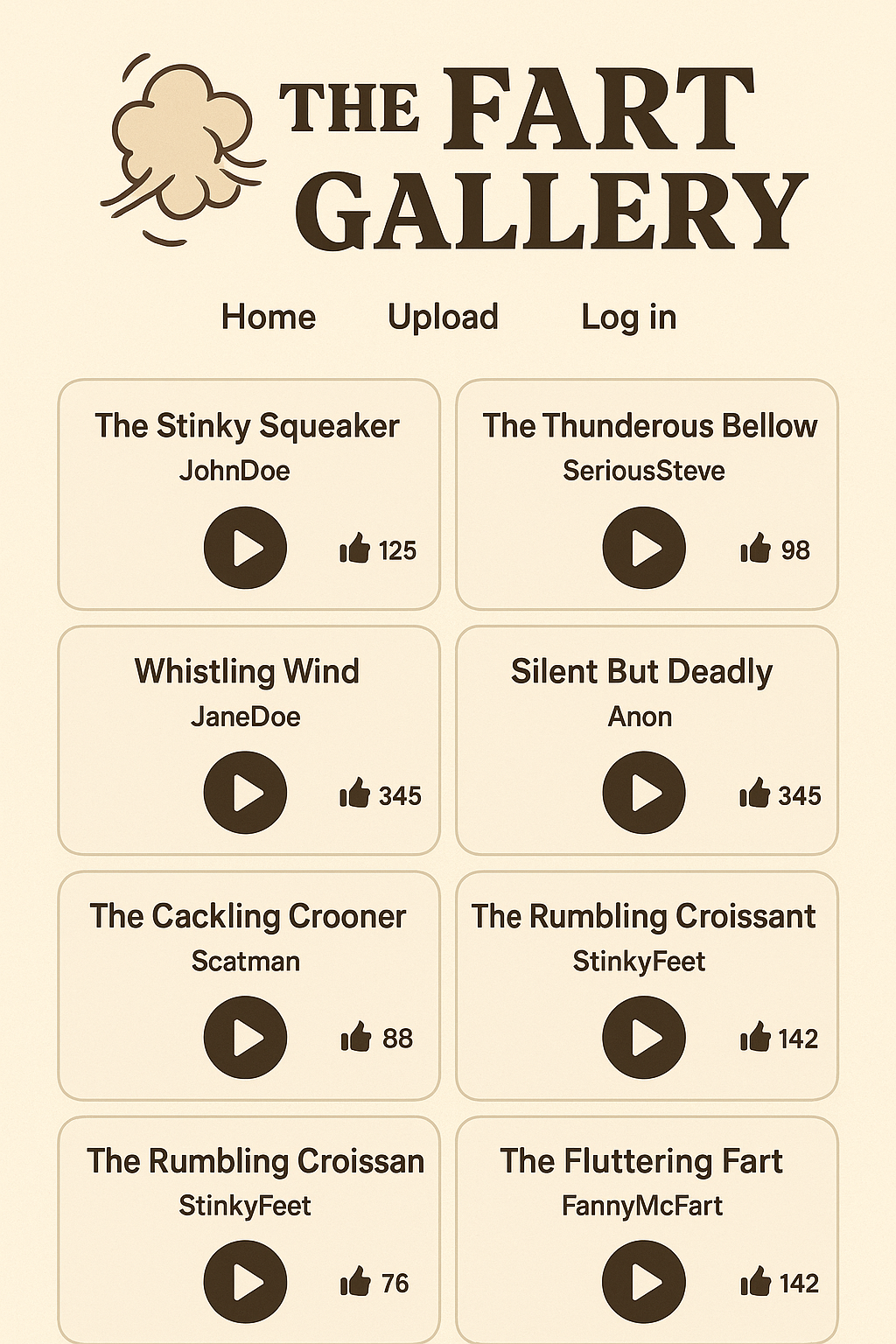Play the Silent But Deadly recording
The width and height of the screenshot is (896, 1344).
(x=644, y=793)
